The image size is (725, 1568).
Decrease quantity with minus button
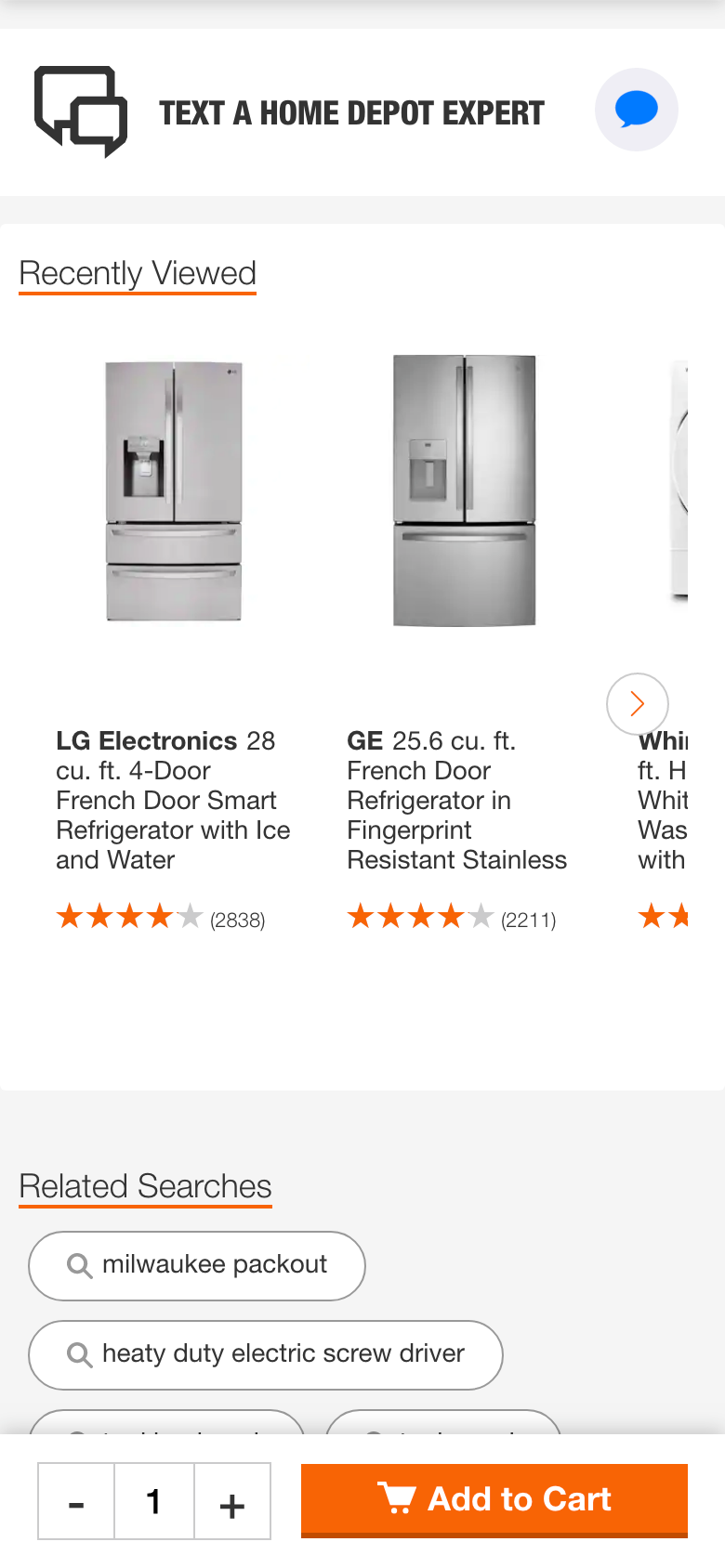pyautogui.click(x=76, y=1501)
